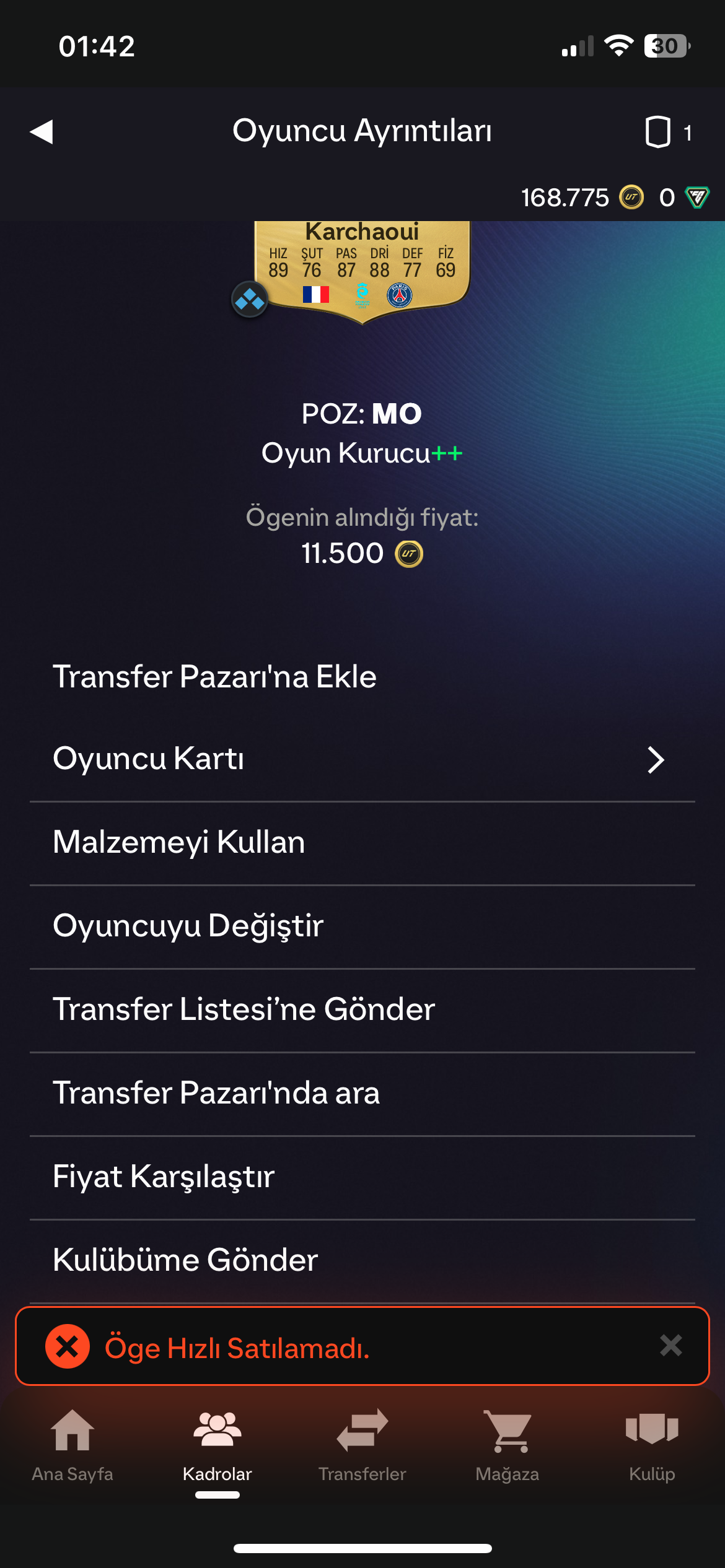
Task: Send player via Transfer Listesi'ne Gönder
Action: [244, 1009]
